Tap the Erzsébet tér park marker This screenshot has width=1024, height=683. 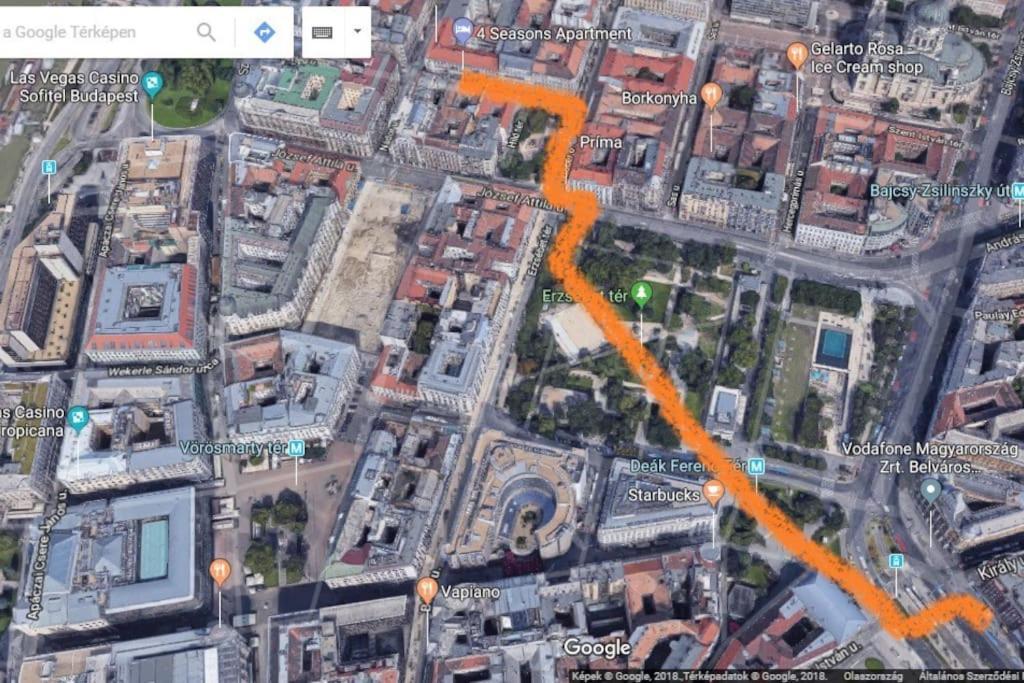[642, 294]
